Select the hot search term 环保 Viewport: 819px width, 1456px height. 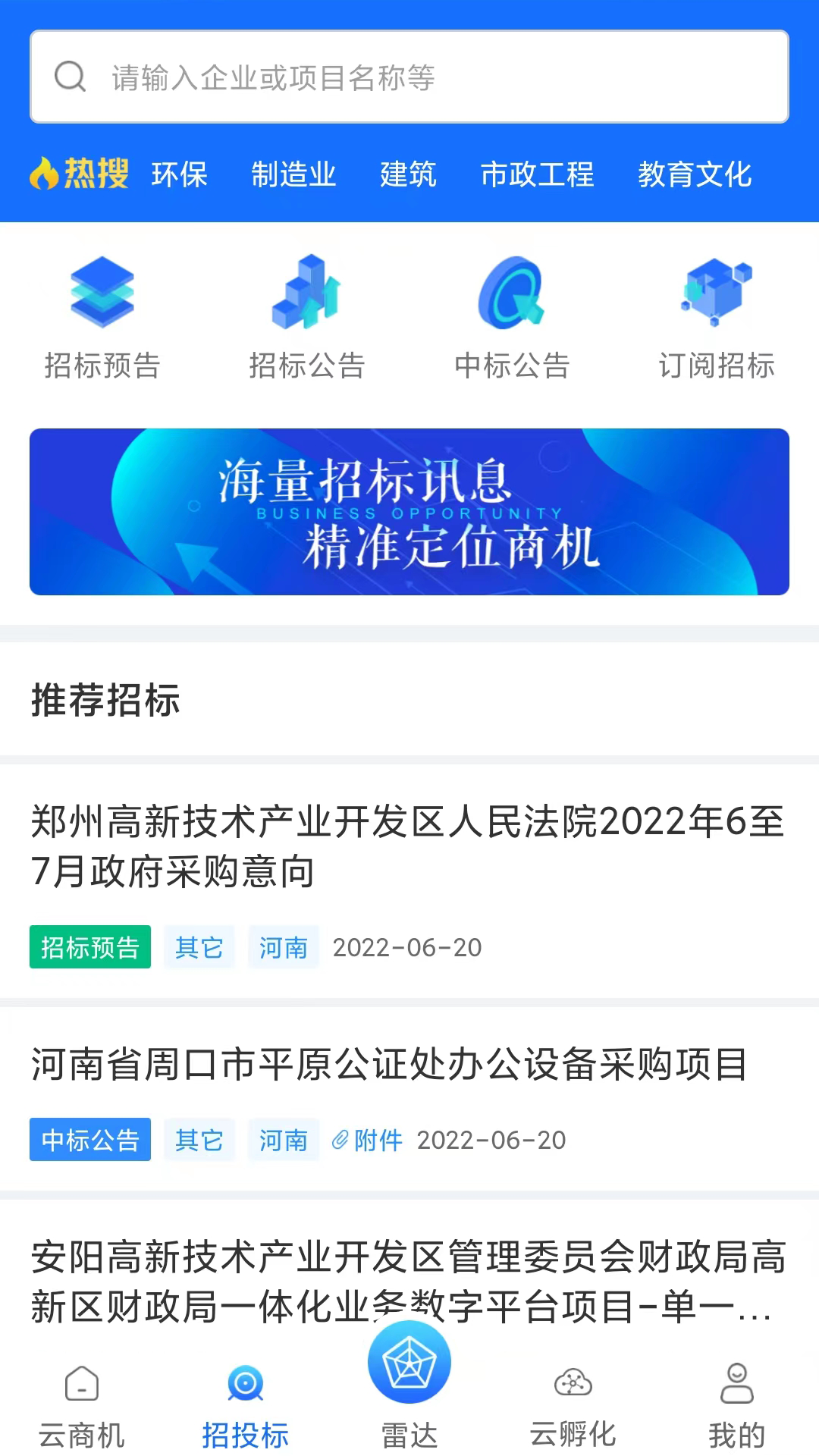pos(179,174)
